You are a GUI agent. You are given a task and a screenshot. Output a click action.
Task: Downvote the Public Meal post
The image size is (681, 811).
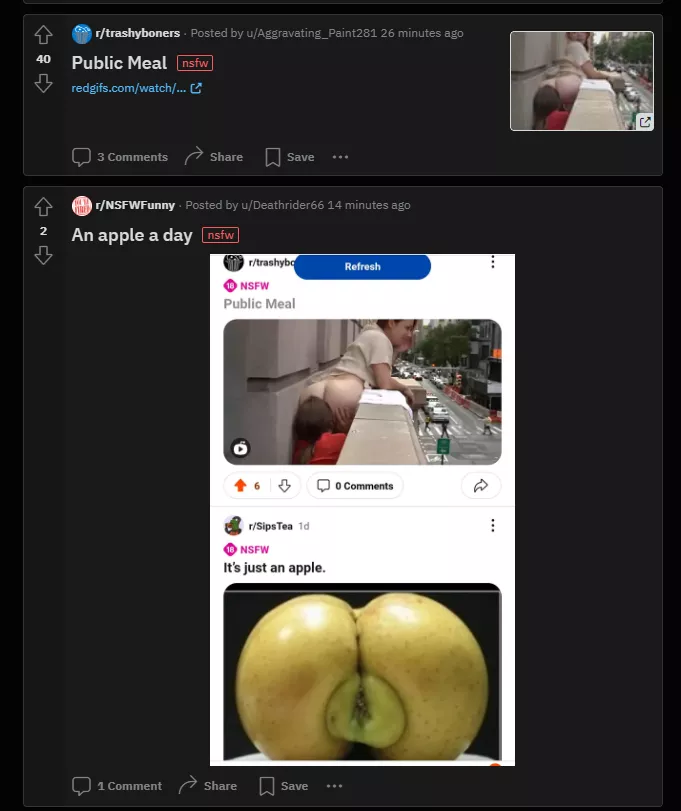click(43, 83)
